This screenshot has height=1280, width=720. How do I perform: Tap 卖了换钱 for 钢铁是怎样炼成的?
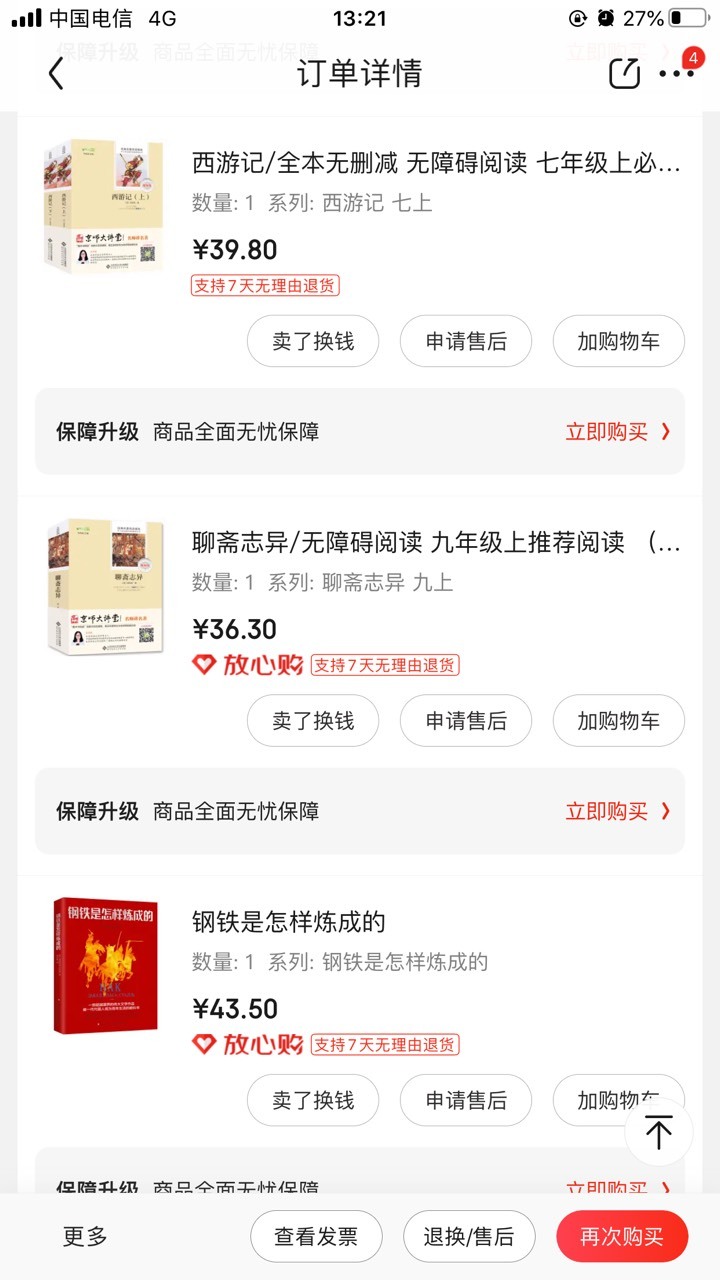point(313,1100)
